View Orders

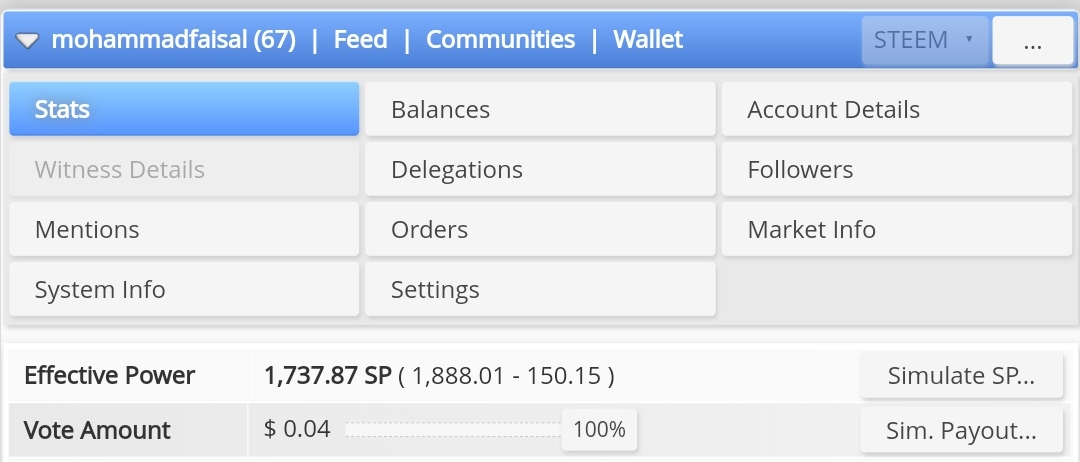point(540,229)
